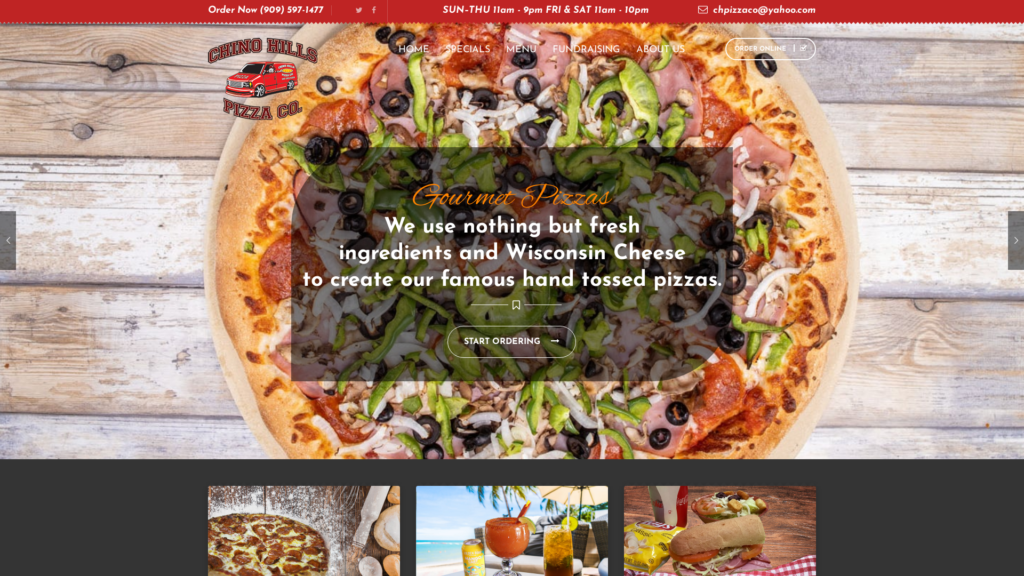This screenshot has height=576, width=1024.
Task: Open the pepperoni pizza tile
Action: (x=304, y=531)
